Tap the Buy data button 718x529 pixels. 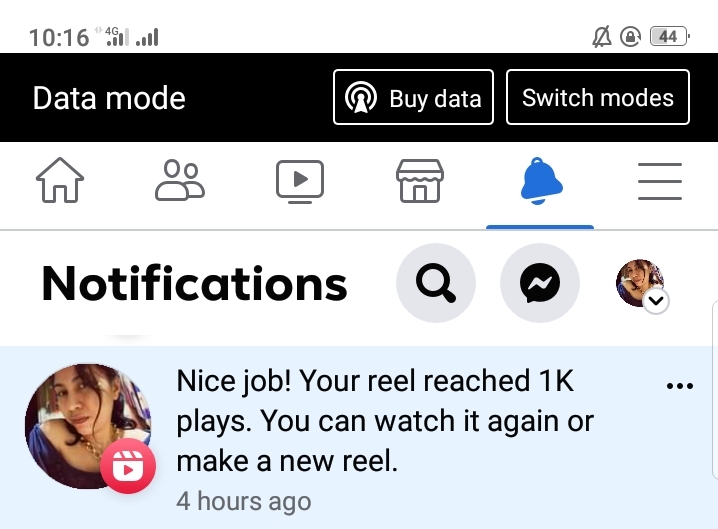(413, 97)
